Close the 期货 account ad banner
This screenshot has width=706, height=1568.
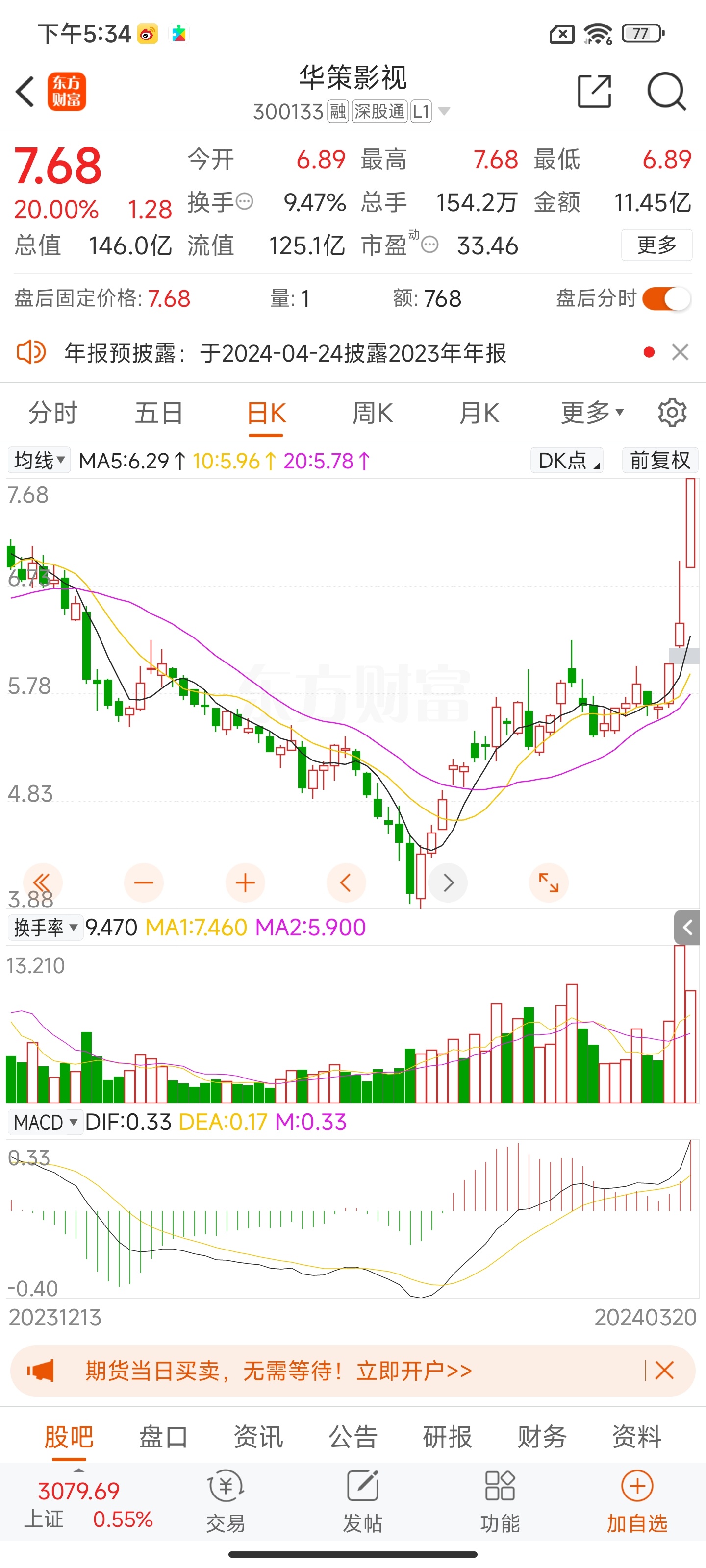[x=664, y=1371]
